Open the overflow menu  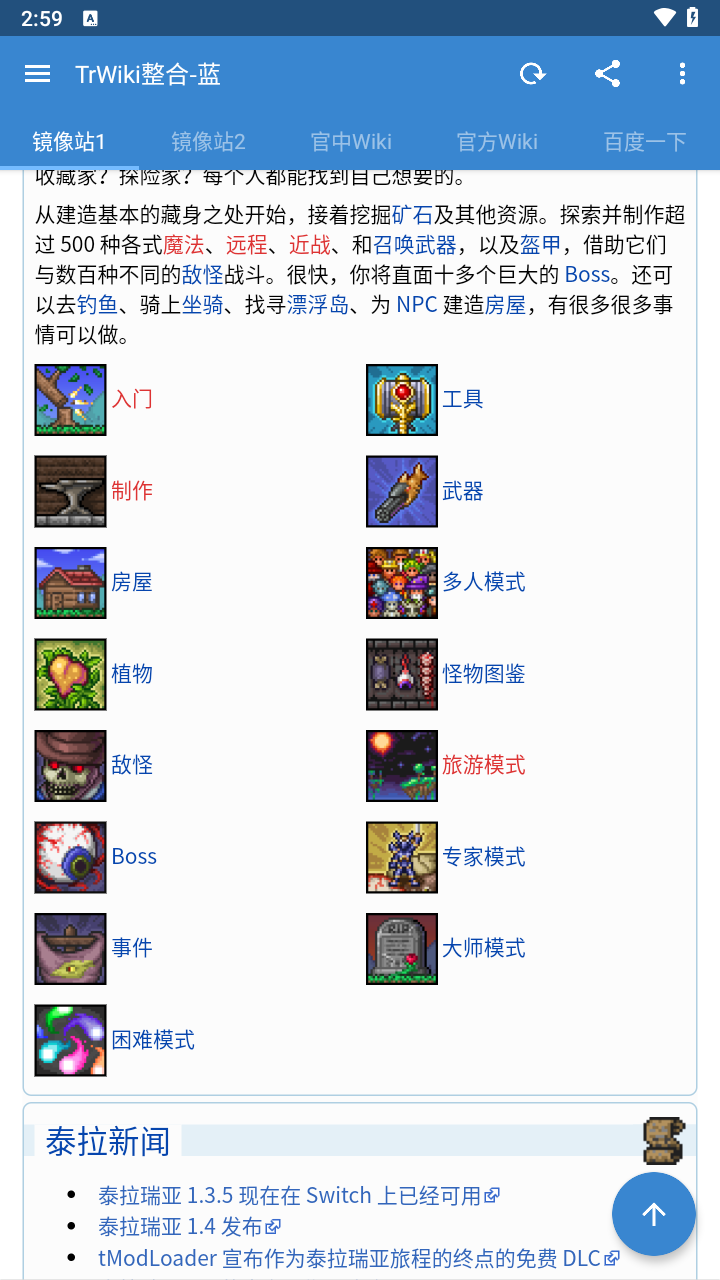682,74
